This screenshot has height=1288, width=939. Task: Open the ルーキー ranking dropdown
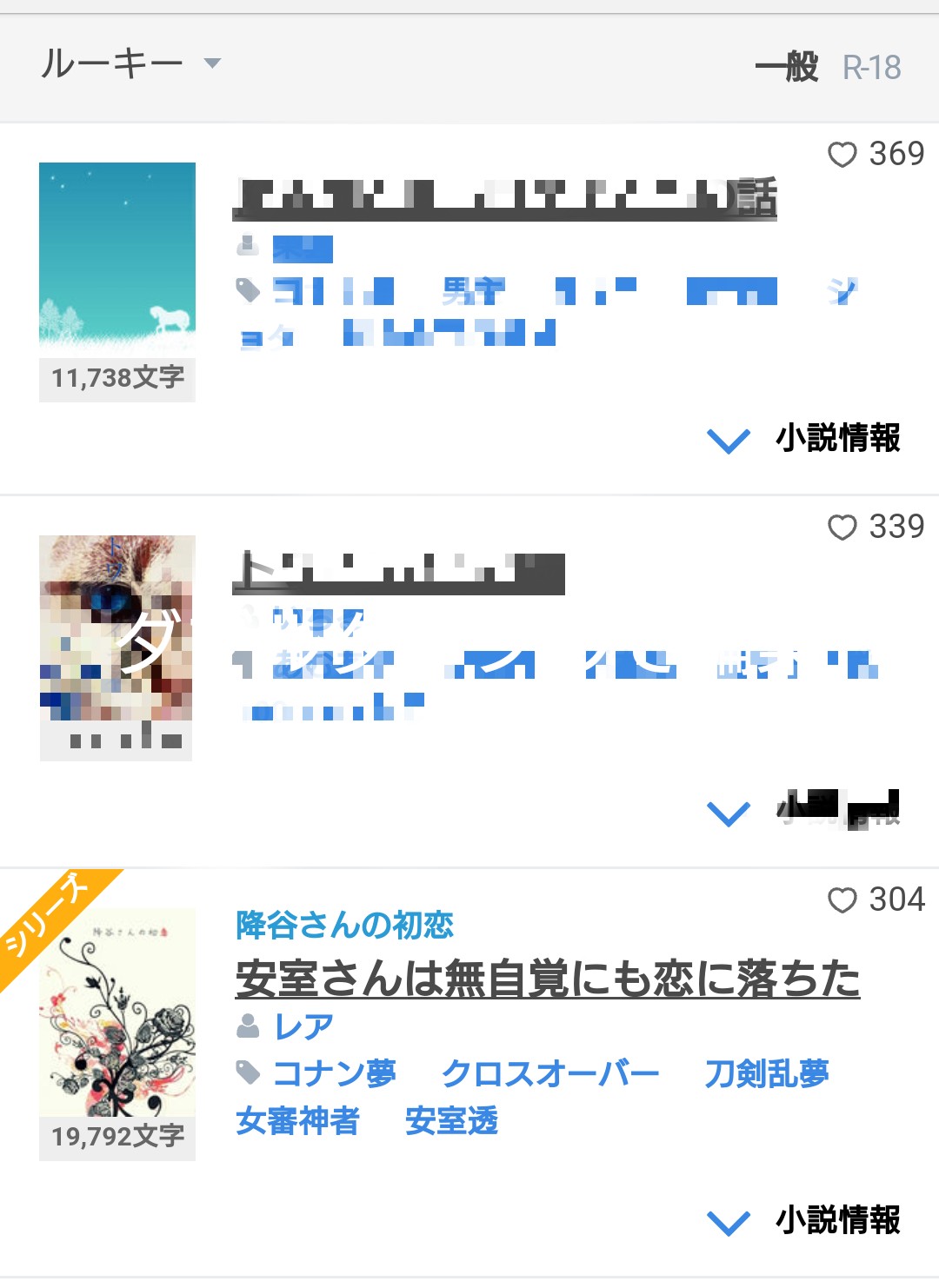click(x=130, y=64)
